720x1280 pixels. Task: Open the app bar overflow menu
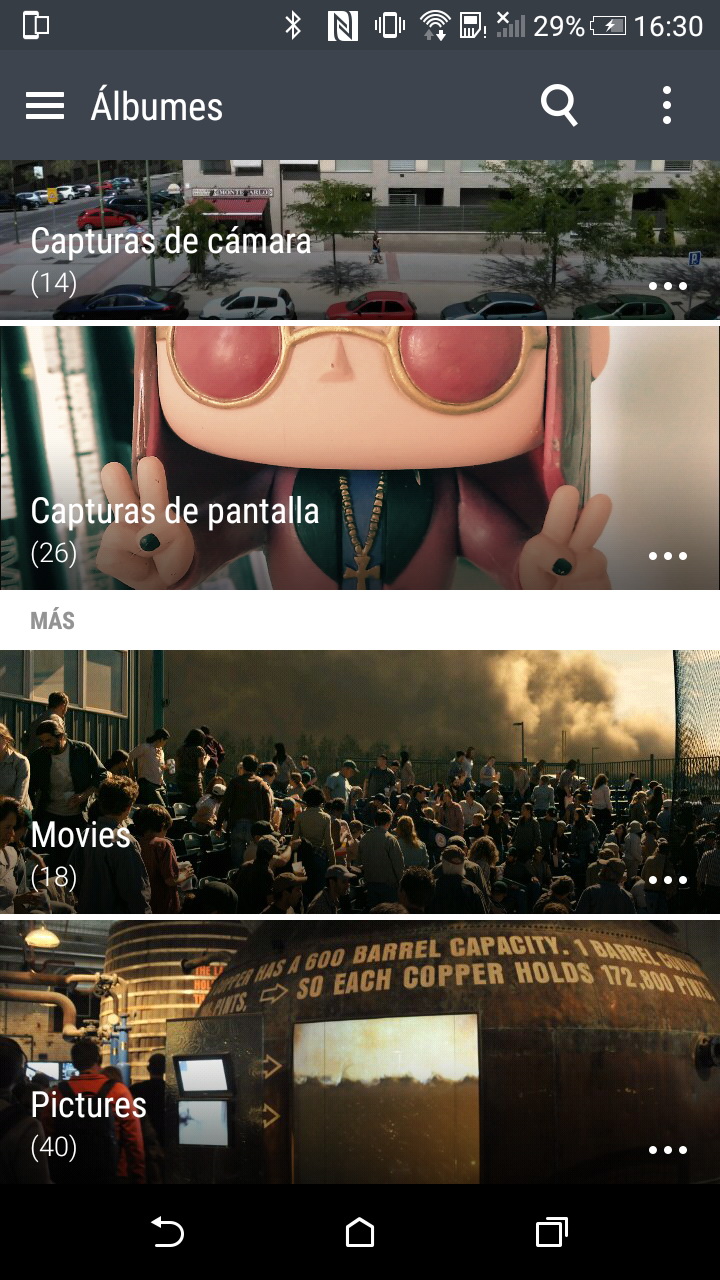667,105
